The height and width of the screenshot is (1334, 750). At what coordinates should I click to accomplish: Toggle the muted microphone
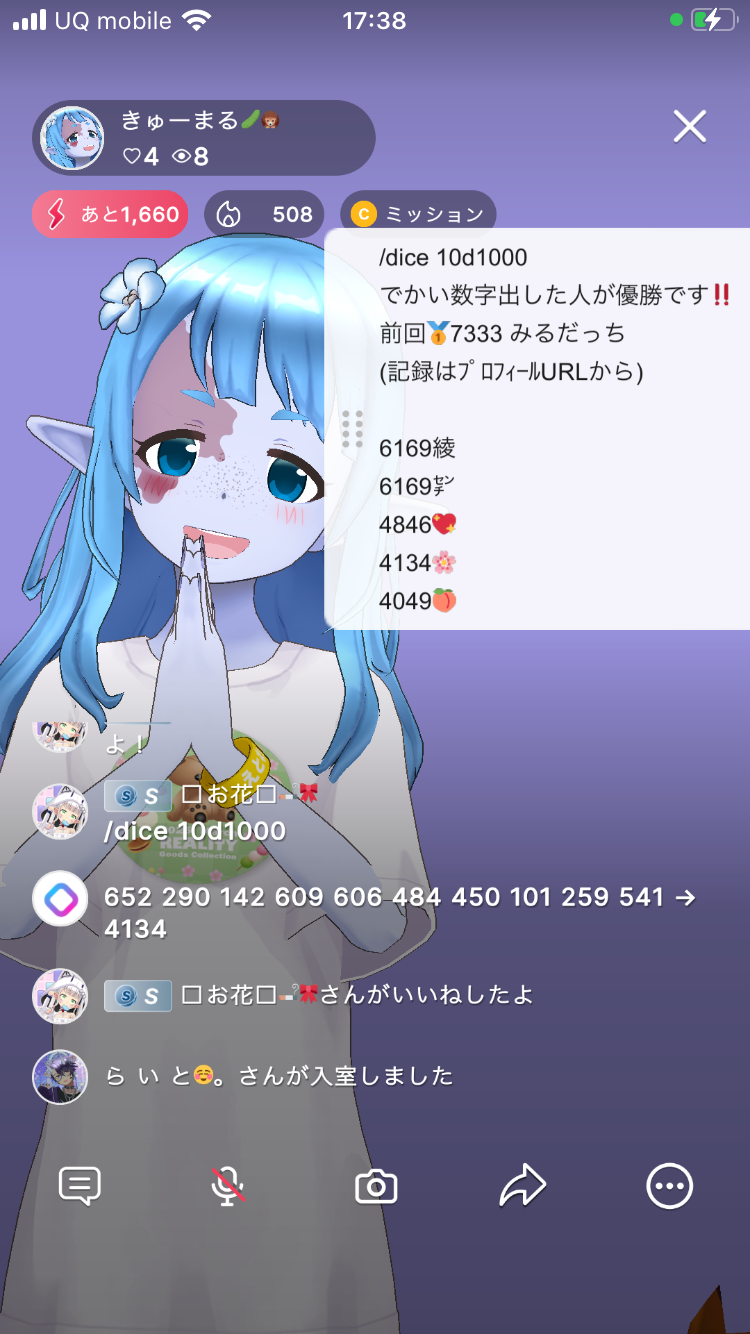pos(228,1187)
